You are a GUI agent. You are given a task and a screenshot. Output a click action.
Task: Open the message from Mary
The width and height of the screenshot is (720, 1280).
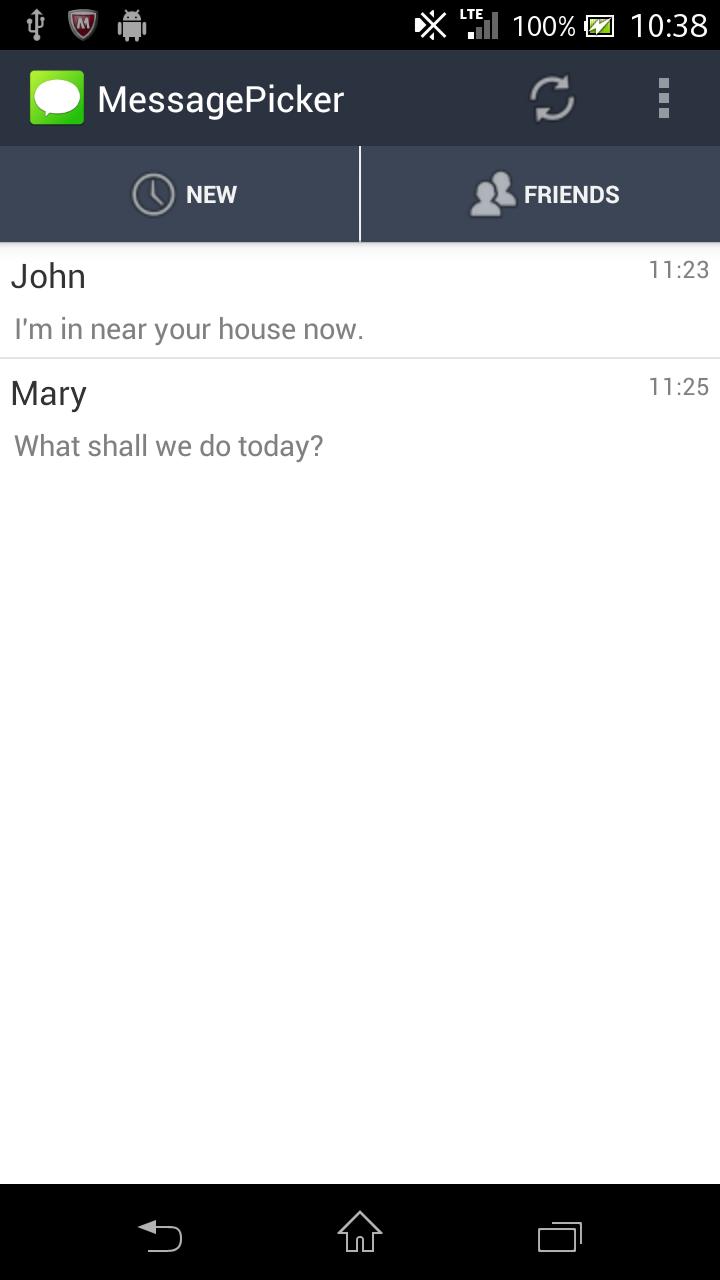pyautogui.click(x=360, y=418)
